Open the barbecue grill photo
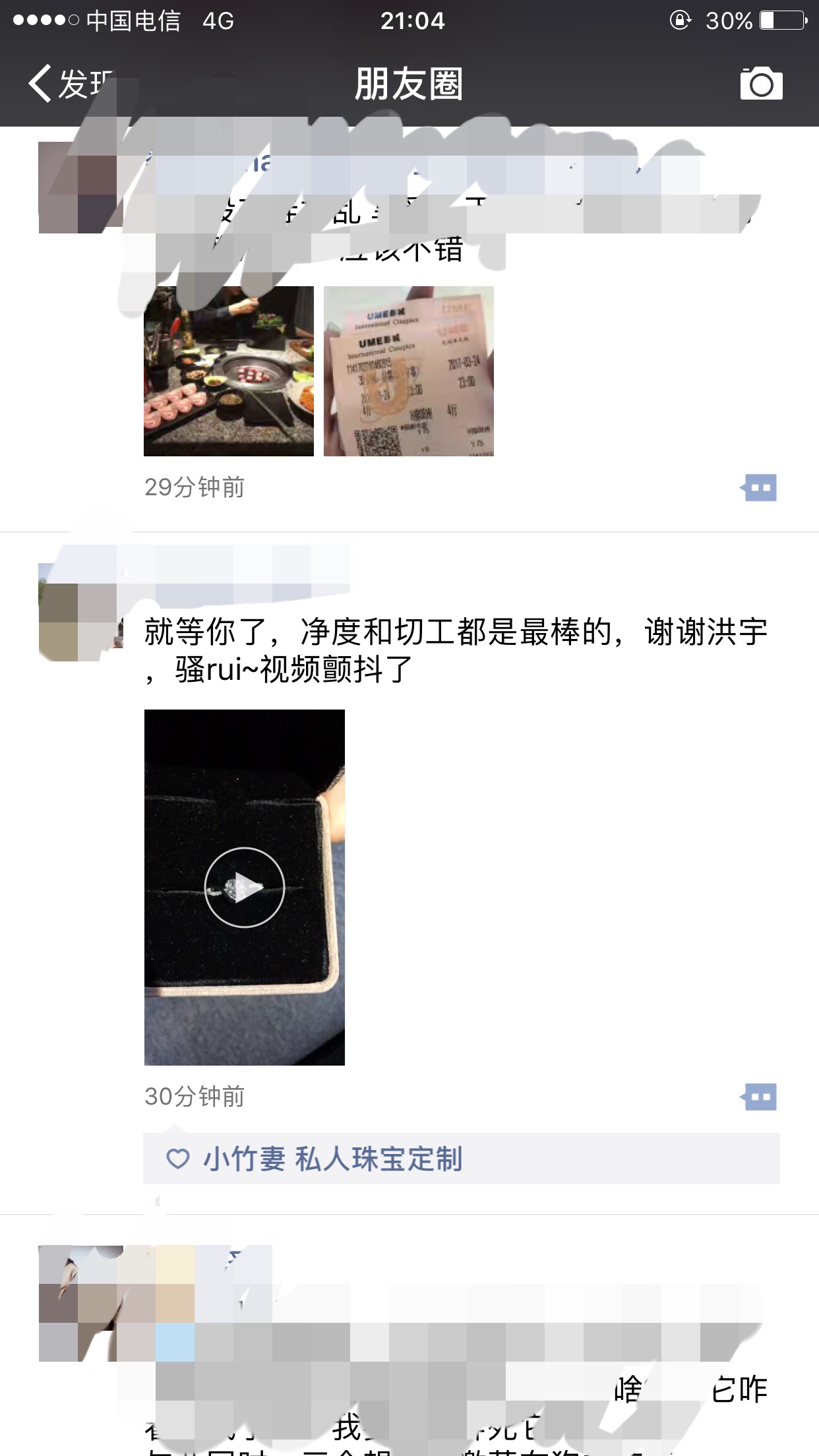The image size is (819, 1456). click(x=229, y=371)
